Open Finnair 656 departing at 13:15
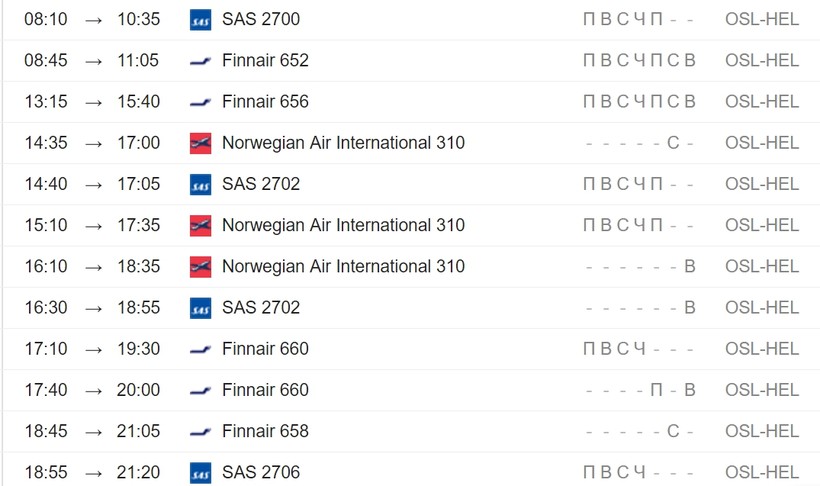820x486 pixels. [265, 101]
